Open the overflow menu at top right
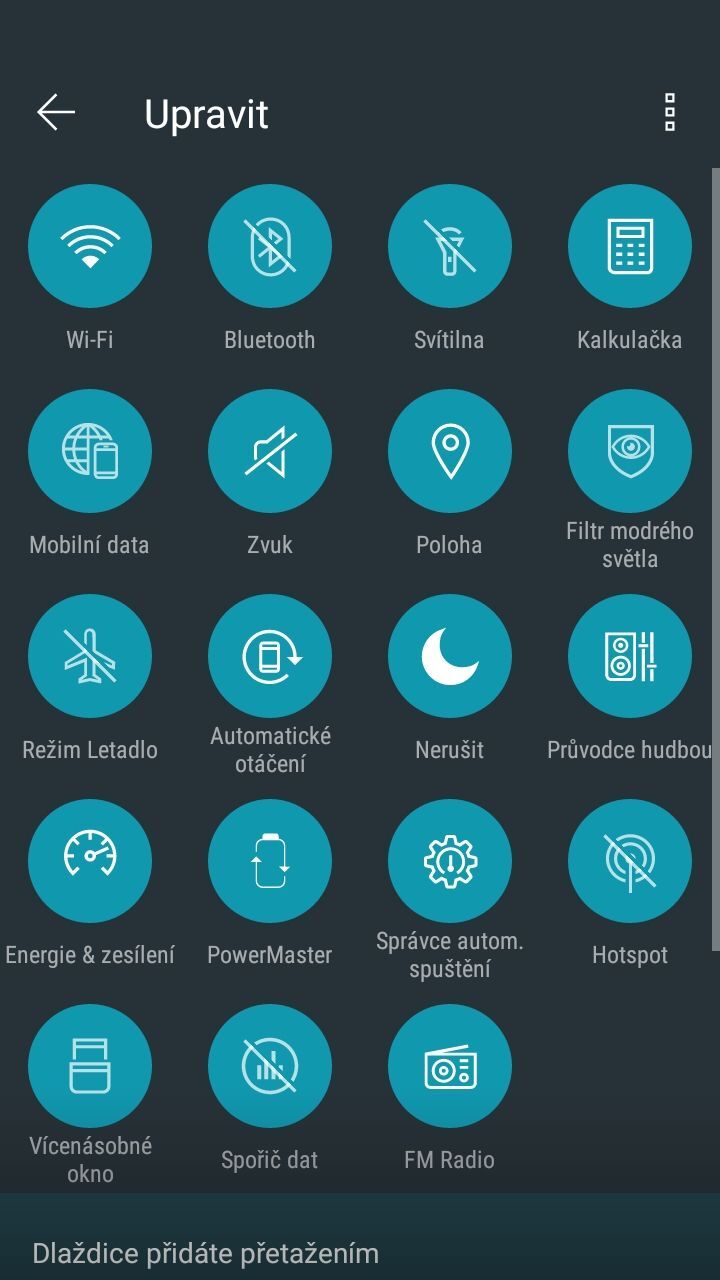 click(x=668, y=114)
